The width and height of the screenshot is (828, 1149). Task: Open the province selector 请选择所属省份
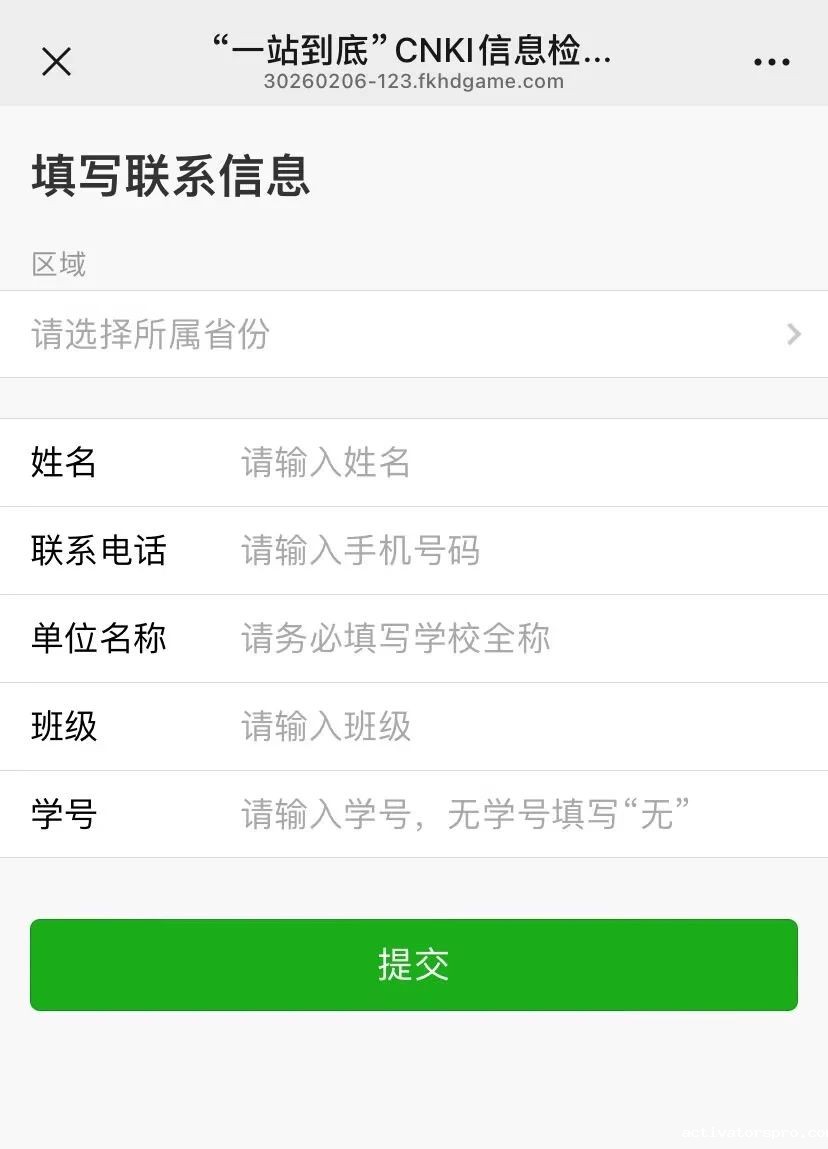[414, 334]
